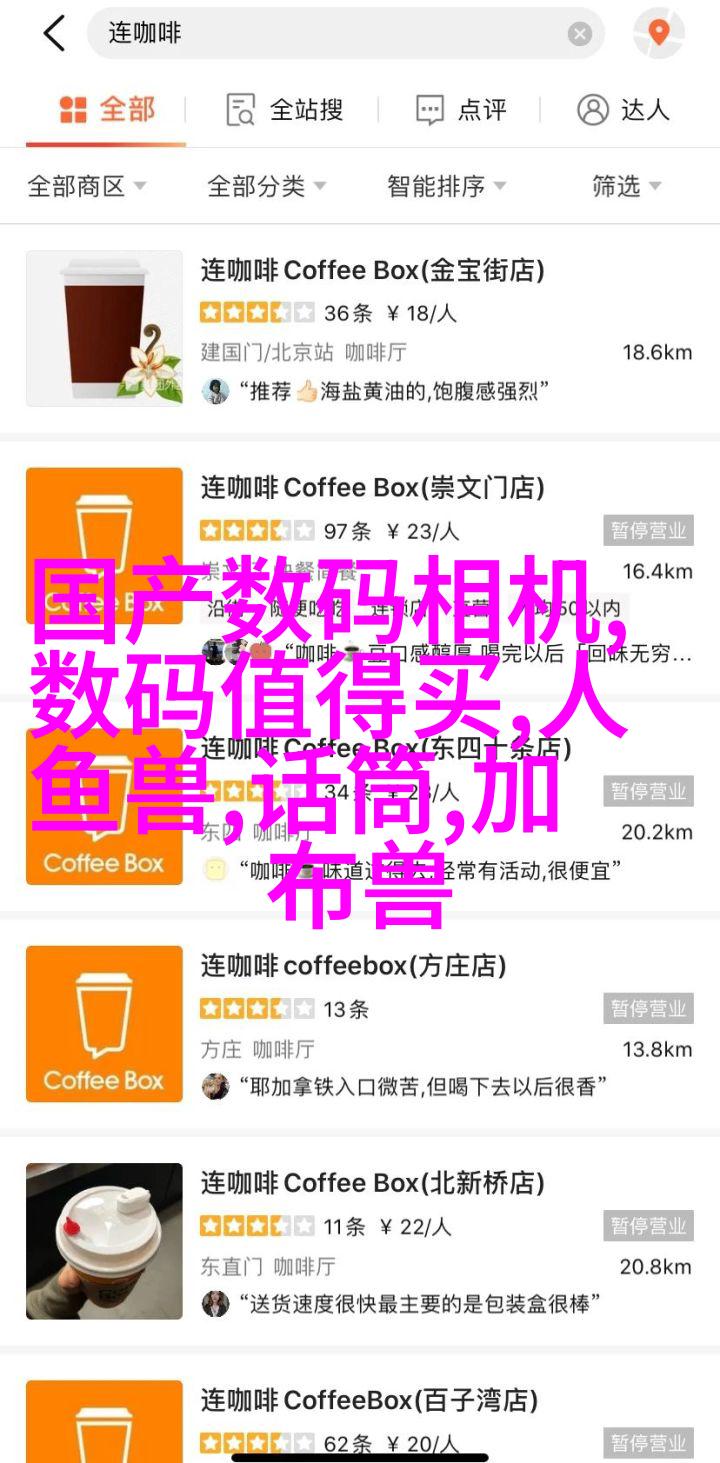Open 连咖啡 CoffeeBox(百子湾店) result
The height and width of the screenshot is (1463, 720).
368,1400
